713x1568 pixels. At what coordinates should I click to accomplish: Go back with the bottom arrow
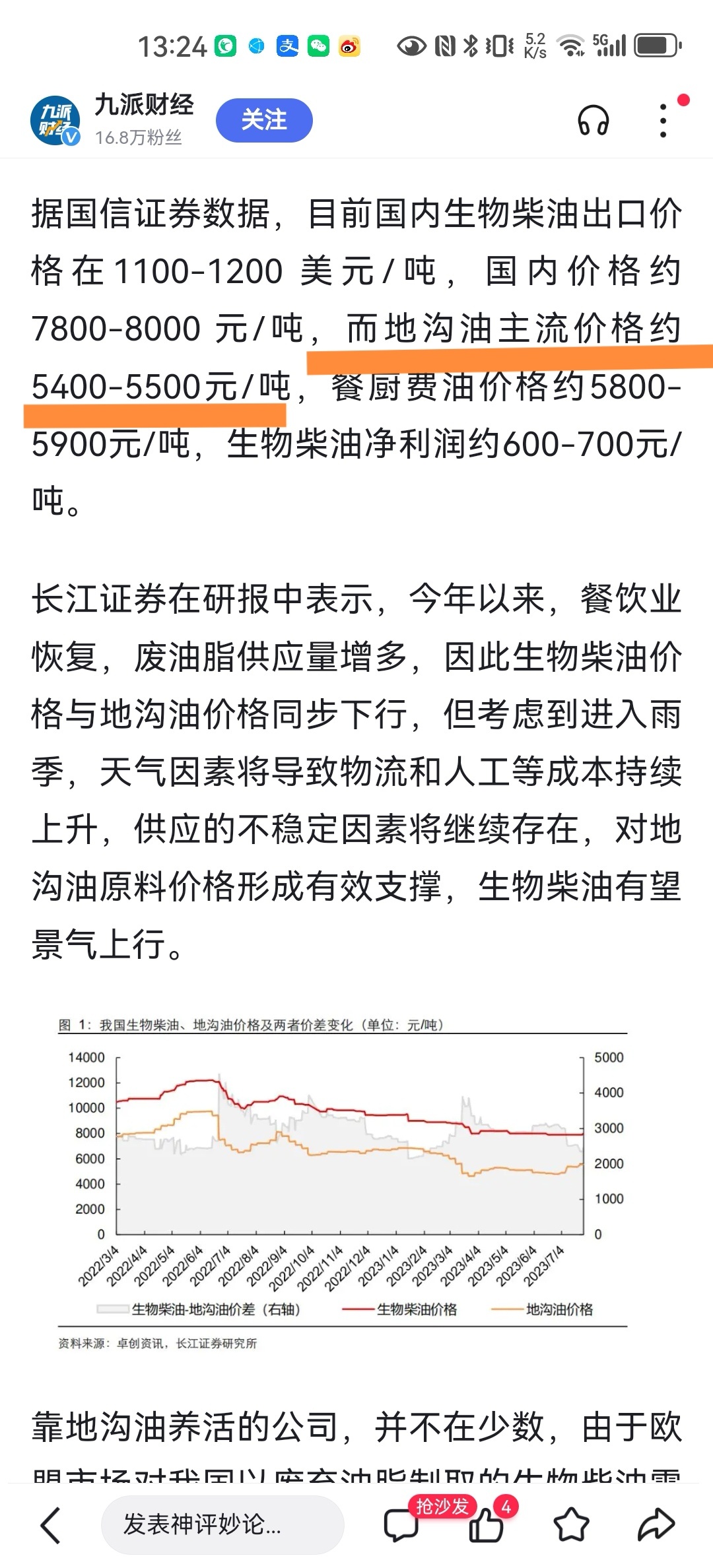pos(51,1525)
